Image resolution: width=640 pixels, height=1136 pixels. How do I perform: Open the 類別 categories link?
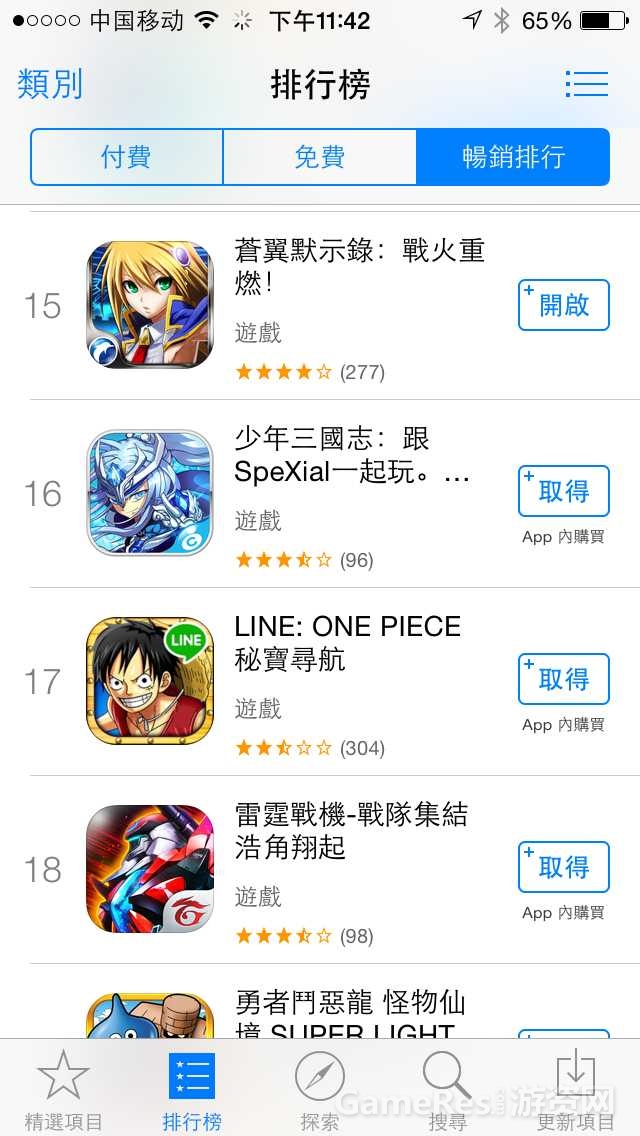50,84
